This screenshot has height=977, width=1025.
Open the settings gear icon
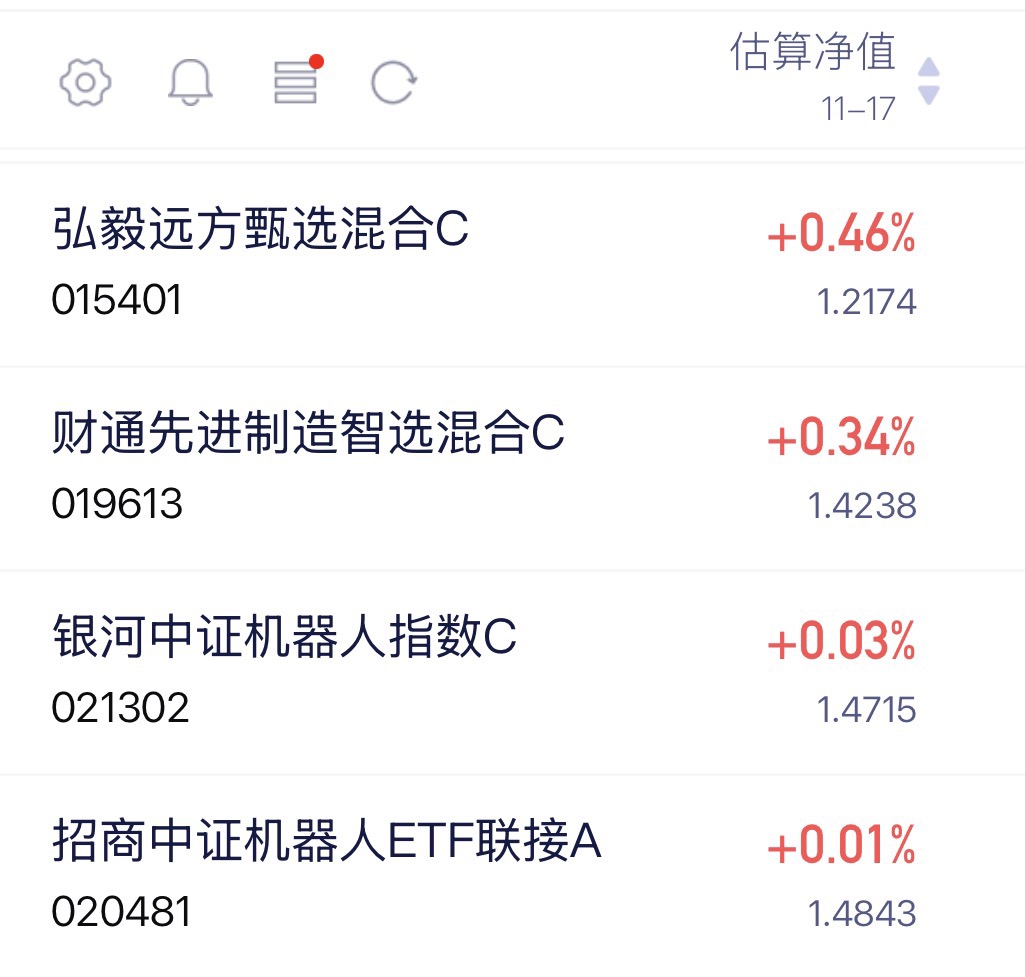tap(85, 82)
